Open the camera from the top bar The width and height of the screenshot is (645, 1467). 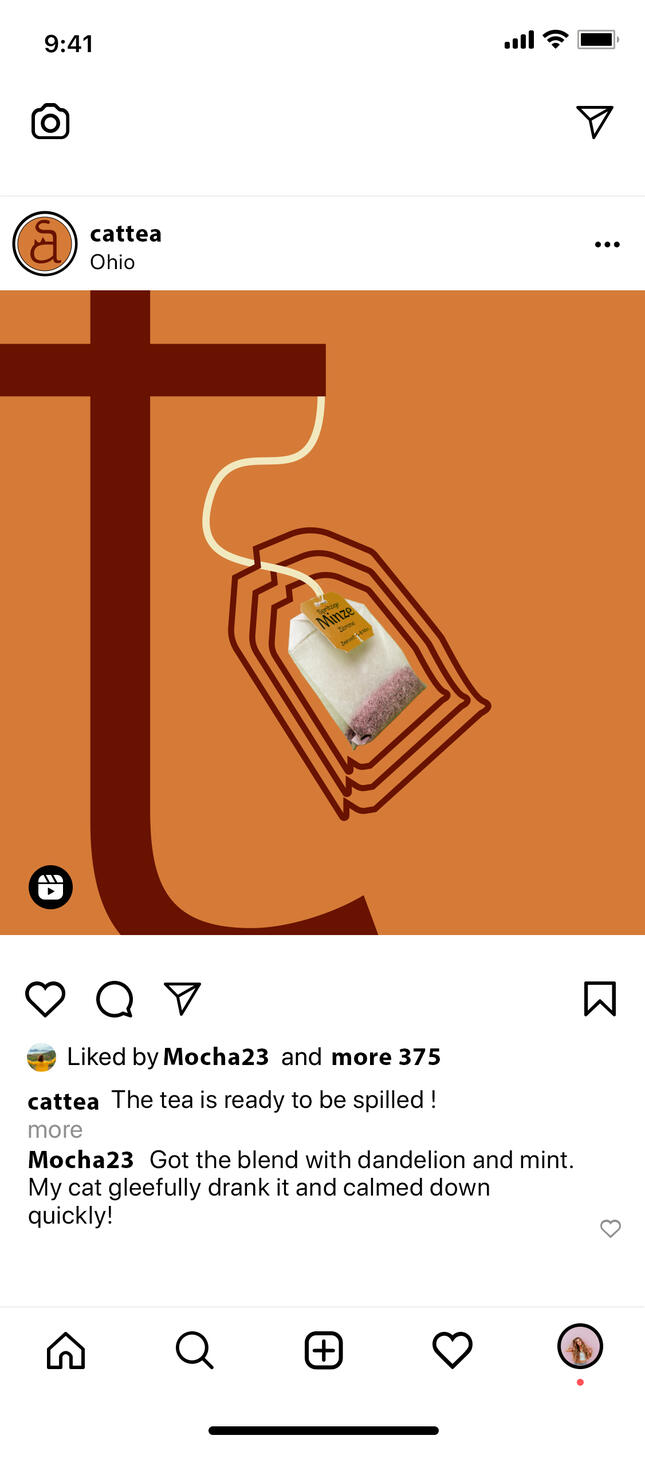click(x=50, y=122)
